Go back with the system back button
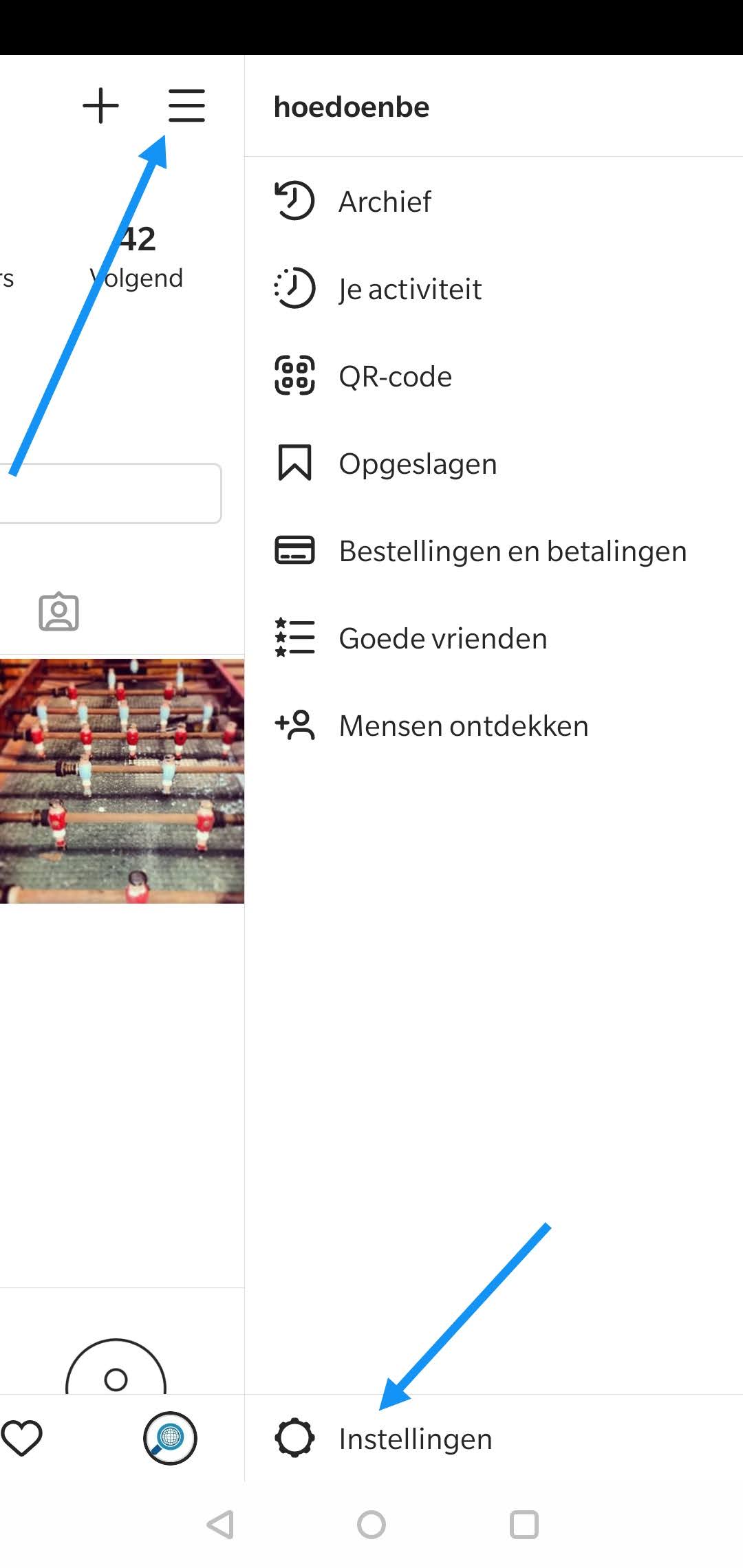This screenshot has height=1568, width=743. [220, 1525]
